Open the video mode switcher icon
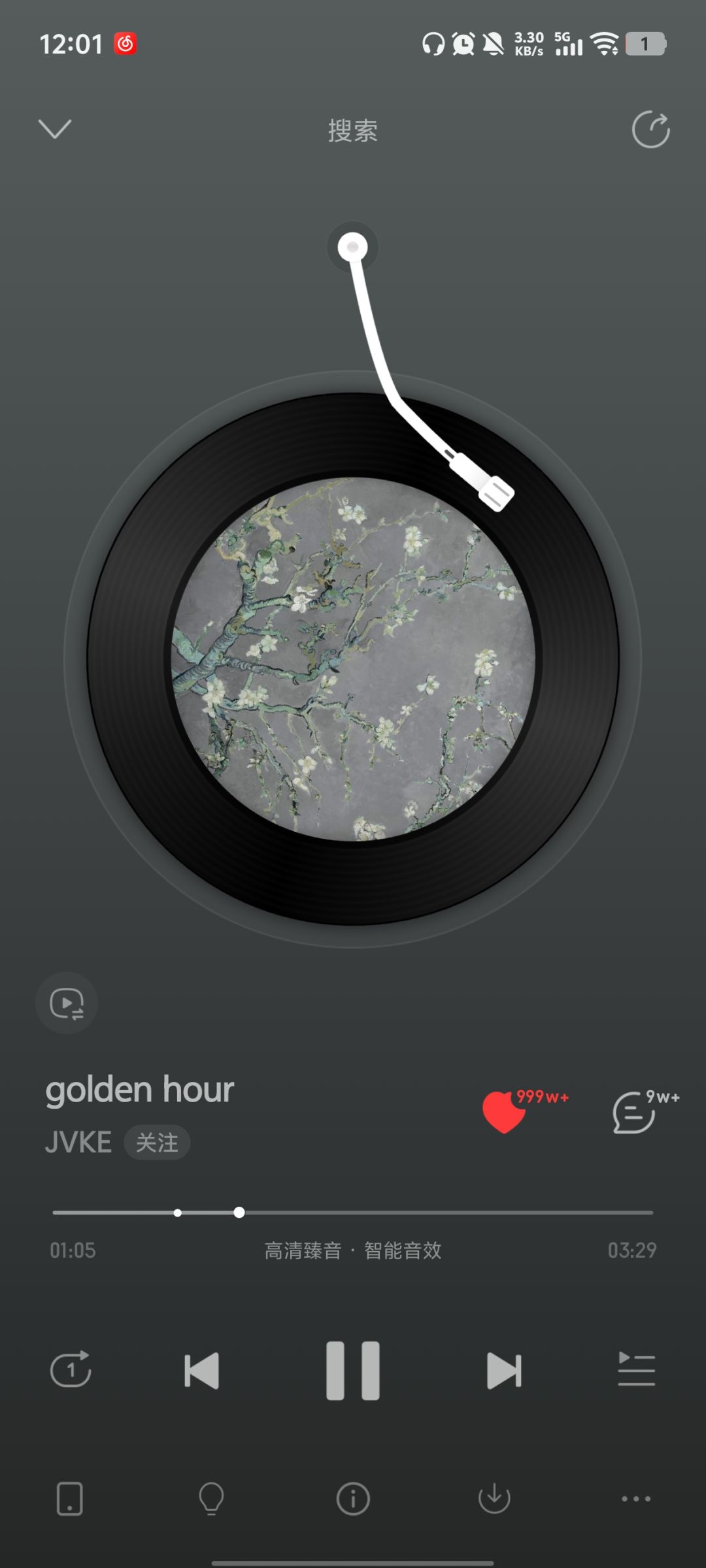Image resolution: width=706 pixels, height=1568 pixels. (67, 1003)
